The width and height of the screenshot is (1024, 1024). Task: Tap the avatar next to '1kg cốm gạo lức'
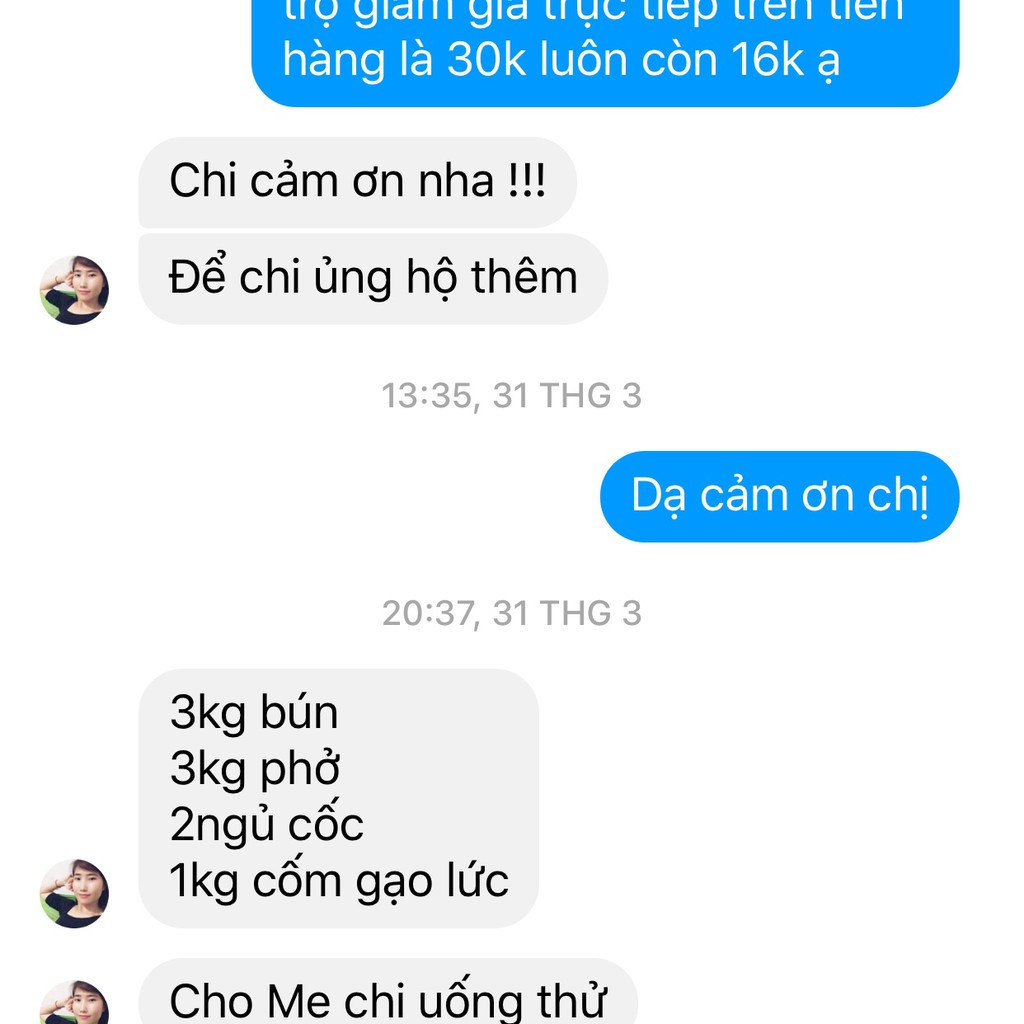tap(74, 893)
